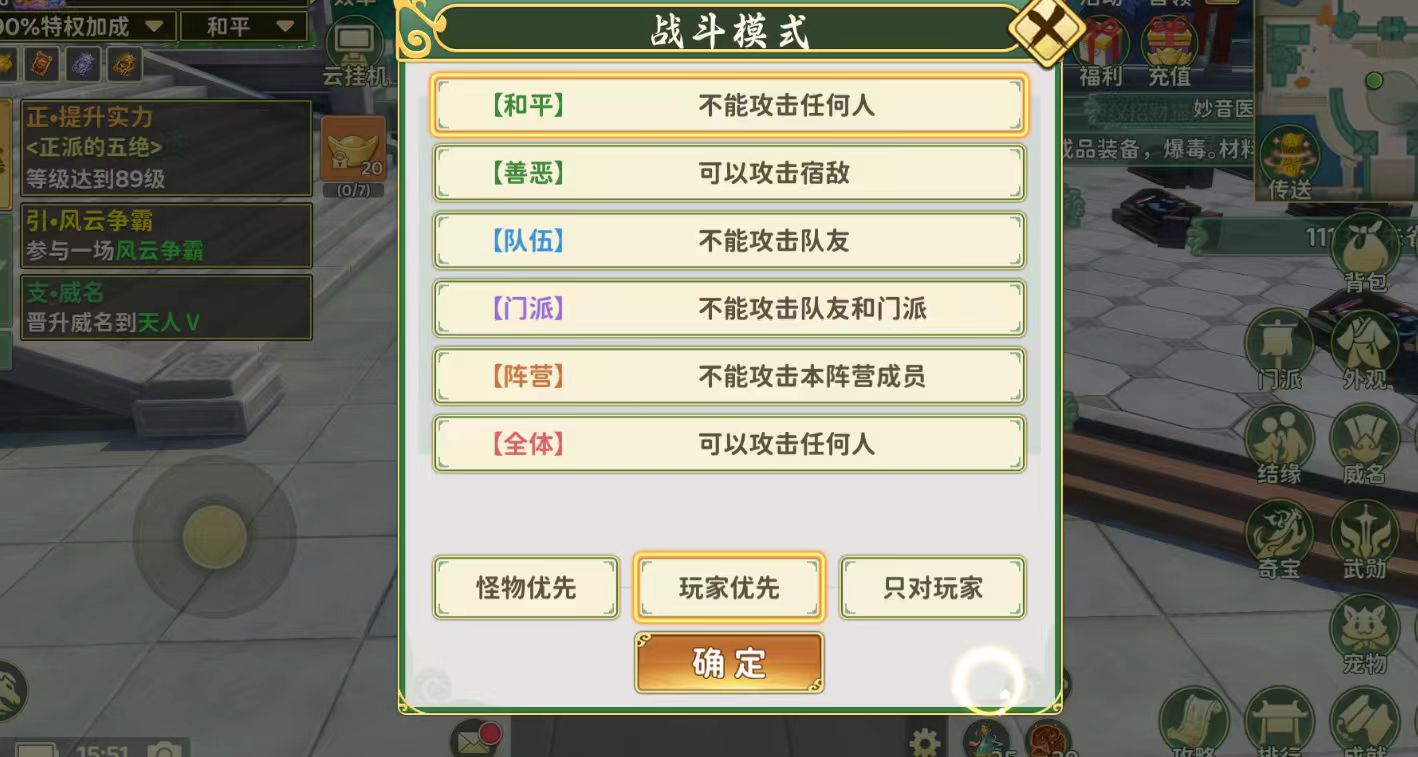Viewport: 1418px width, 757px height.
Task: Switch to 阵营 battle mode
Action: (729, 377)
